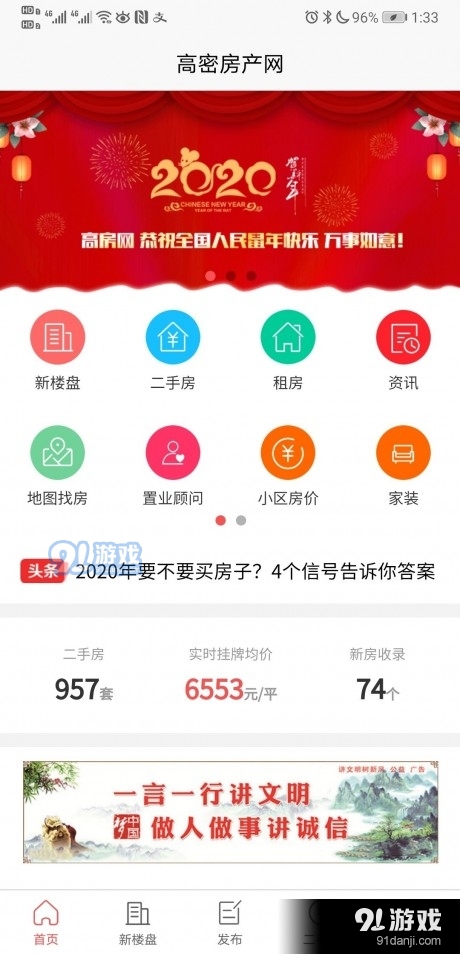Open the 租房 rental section
The height and width of the screenshot is (954, 460).
pyautogui.click(x=288, y=350)
